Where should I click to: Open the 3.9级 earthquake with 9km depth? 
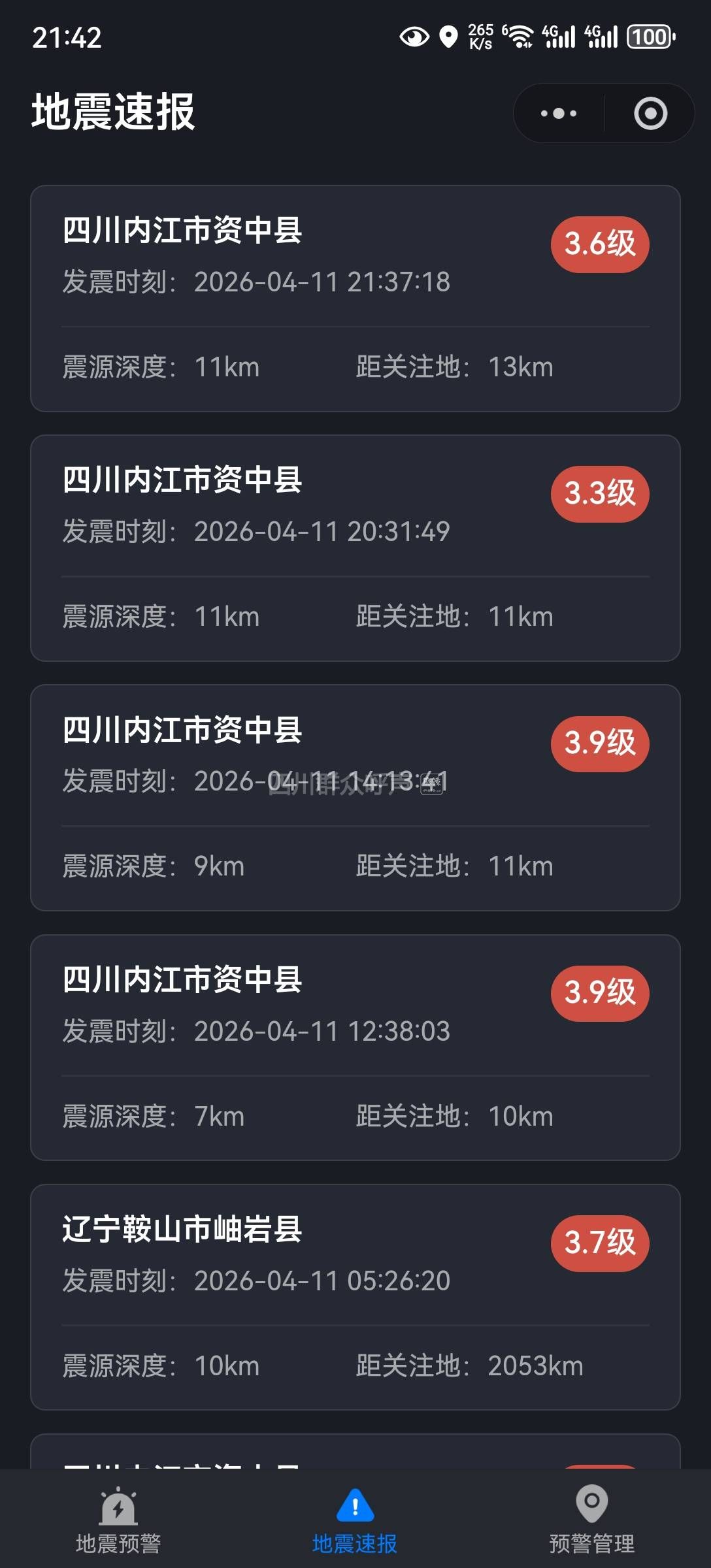click(355, 798)
